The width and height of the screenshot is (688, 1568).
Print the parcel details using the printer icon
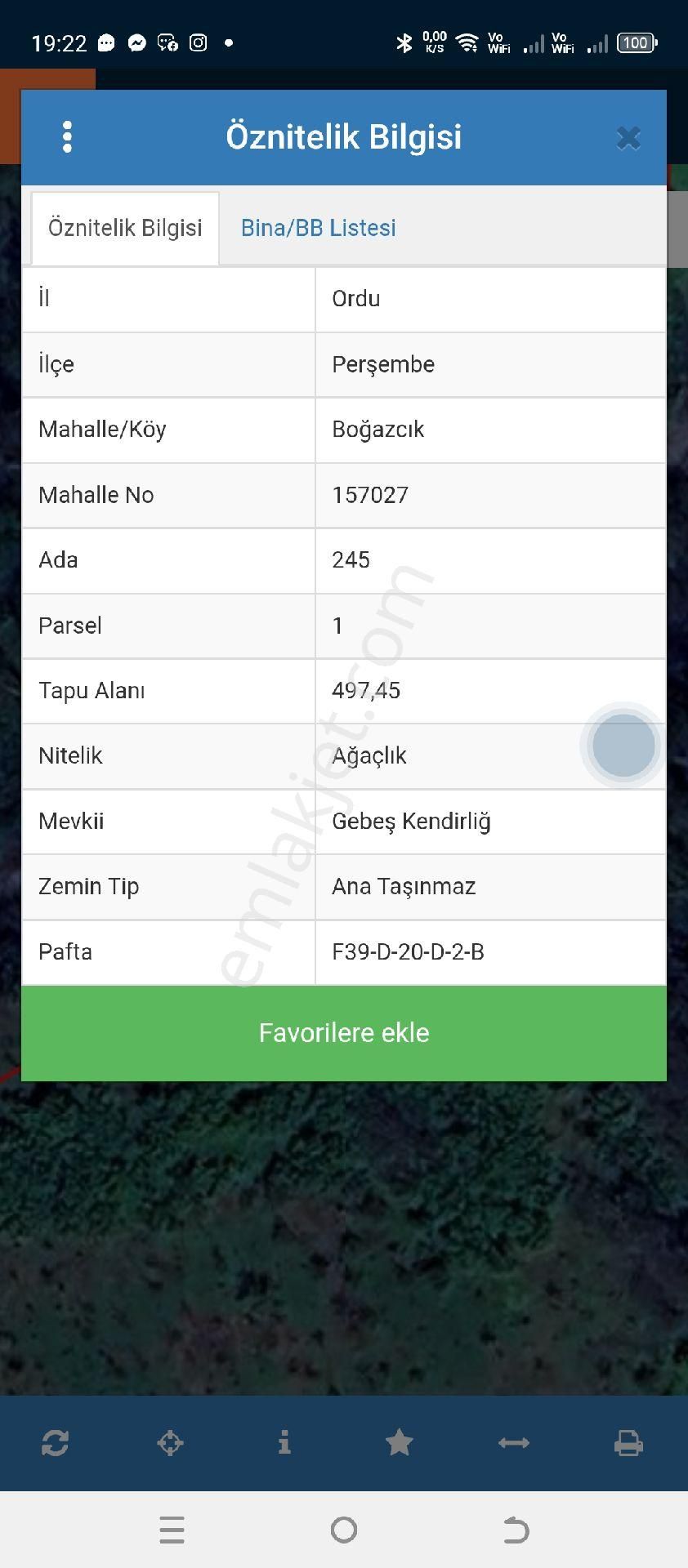click(x=628, y=1443)
